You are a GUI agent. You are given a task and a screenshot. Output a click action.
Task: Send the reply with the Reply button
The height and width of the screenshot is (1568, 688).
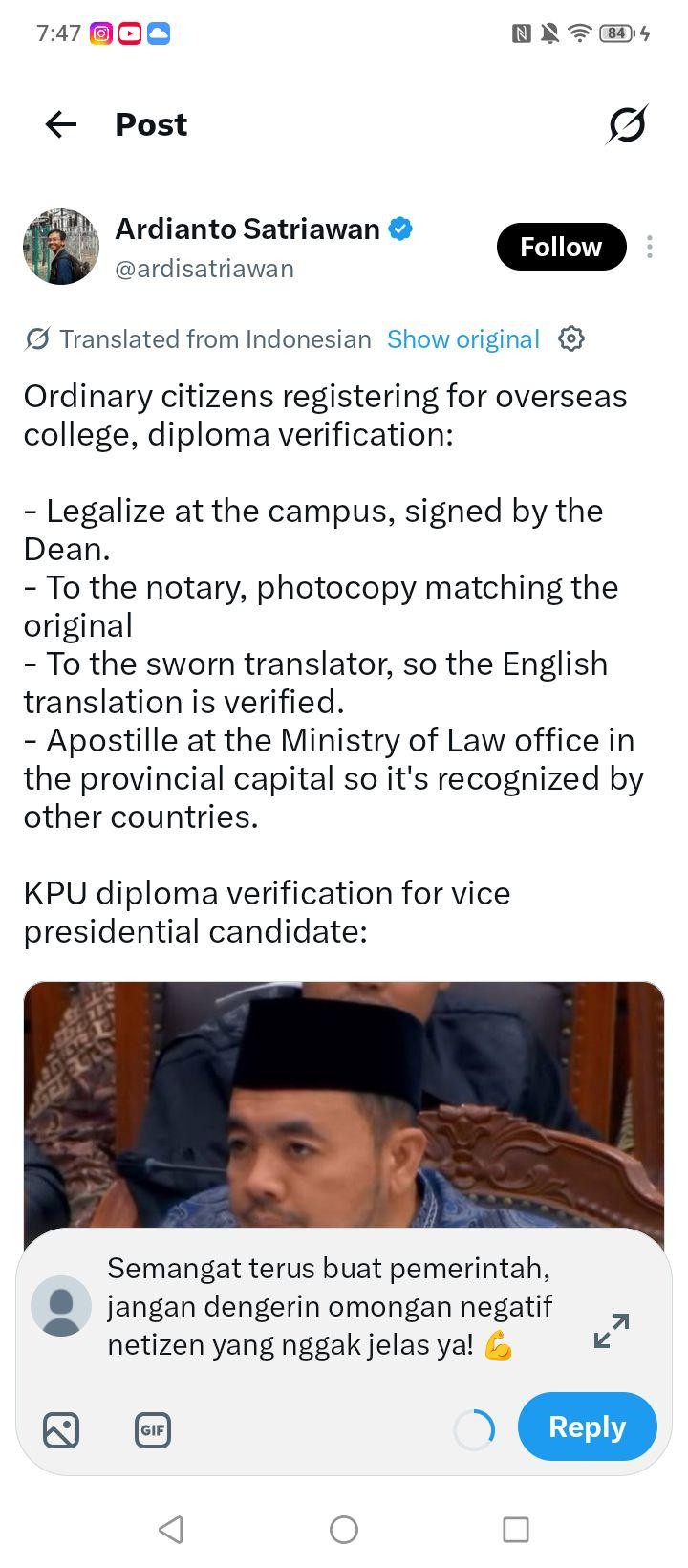tap(588, 1426)
